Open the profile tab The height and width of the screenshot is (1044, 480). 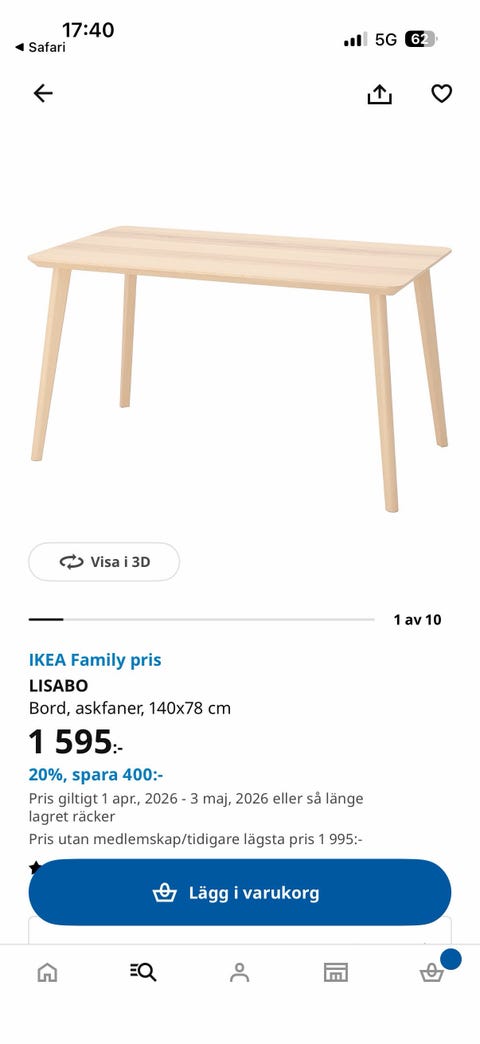[240, 973]
